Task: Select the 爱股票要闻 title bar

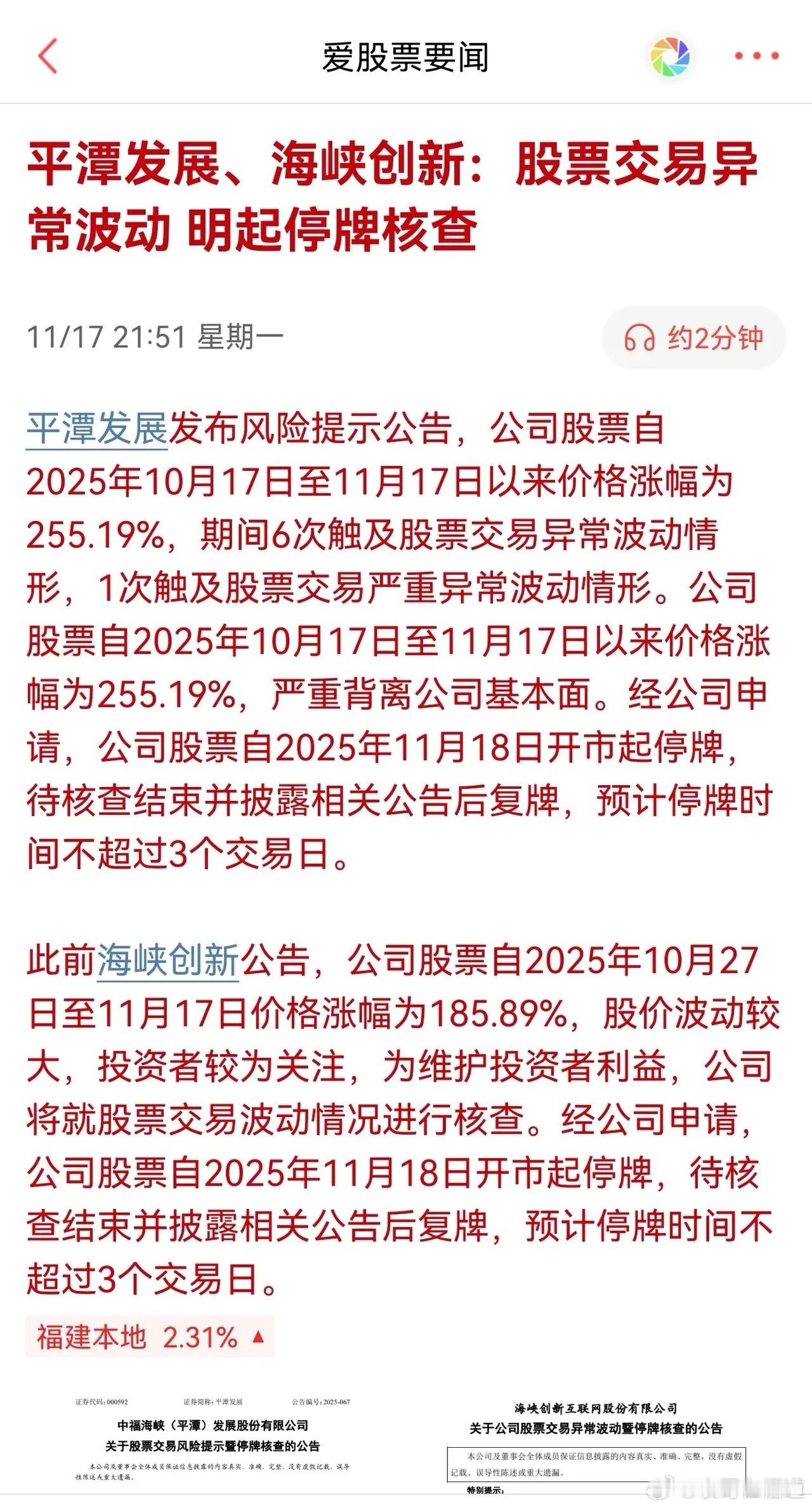Action: click(x=406, y=56)
